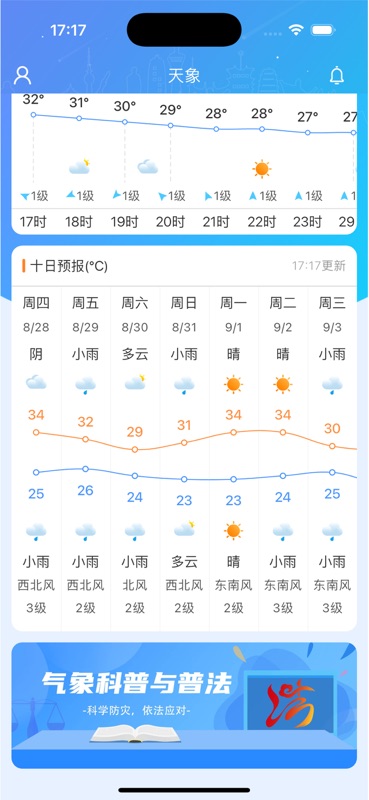Open the notifications bell
The width and height of the screenshot is (369, 800).
coord(336,76)
